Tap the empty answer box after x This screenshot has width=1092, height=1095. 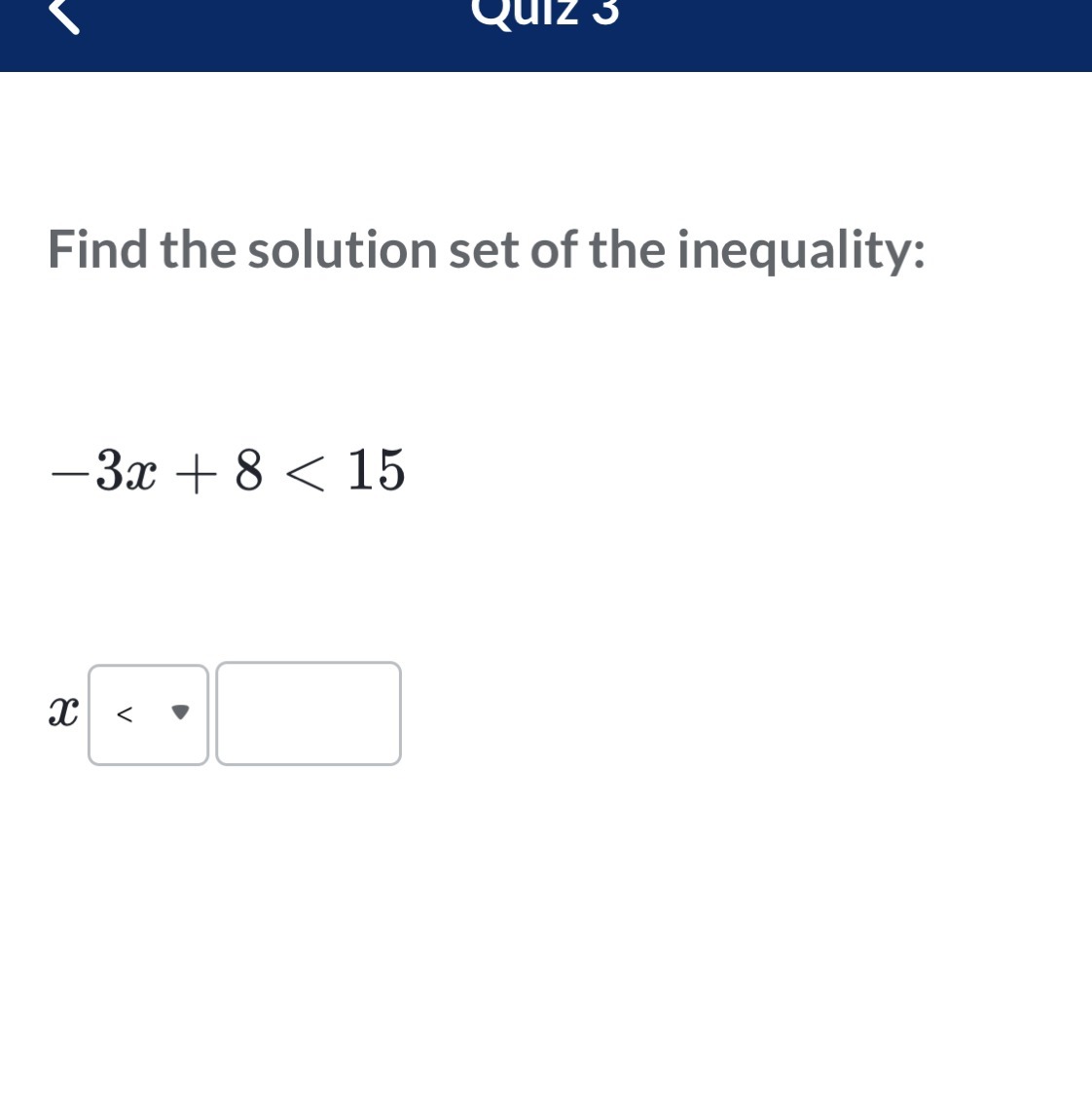(309, 713)
